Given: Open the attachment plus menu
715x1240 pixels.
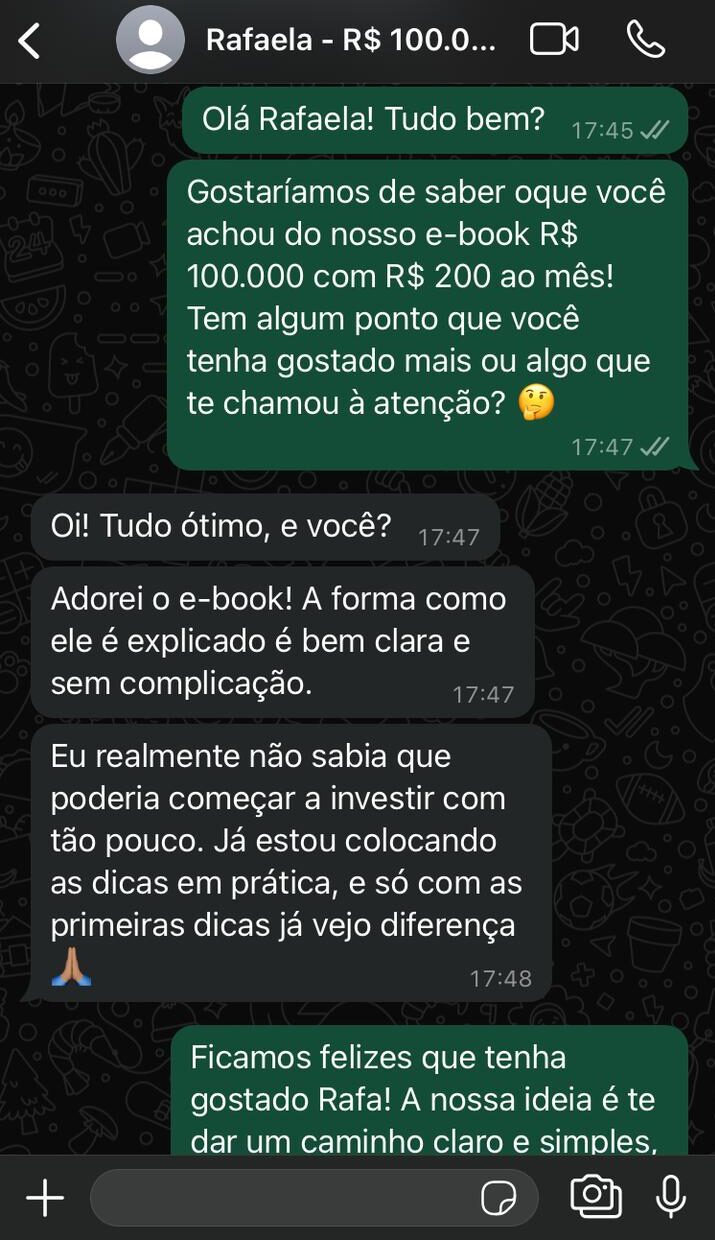Looking at the screenshot, I should point(44,1197).
